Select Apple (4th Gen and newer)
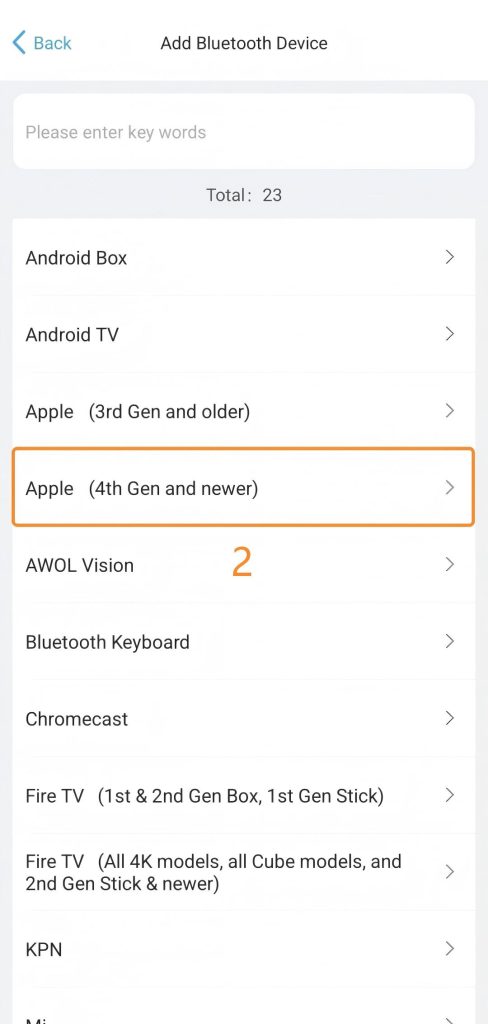Screen dimensions: 488x1024 (244, 488)
